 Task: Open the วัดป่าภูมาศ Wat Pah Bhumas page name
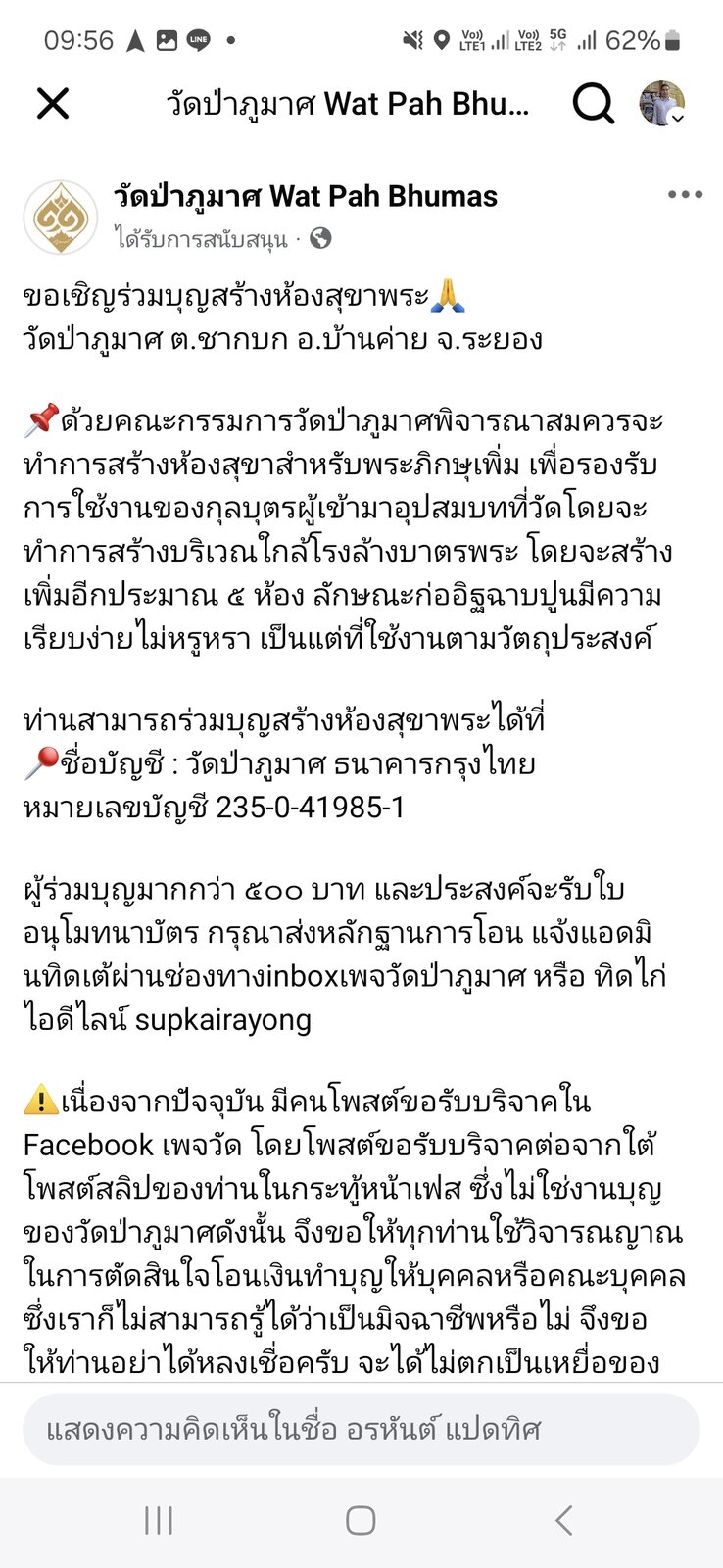click(x=306, y=196)
